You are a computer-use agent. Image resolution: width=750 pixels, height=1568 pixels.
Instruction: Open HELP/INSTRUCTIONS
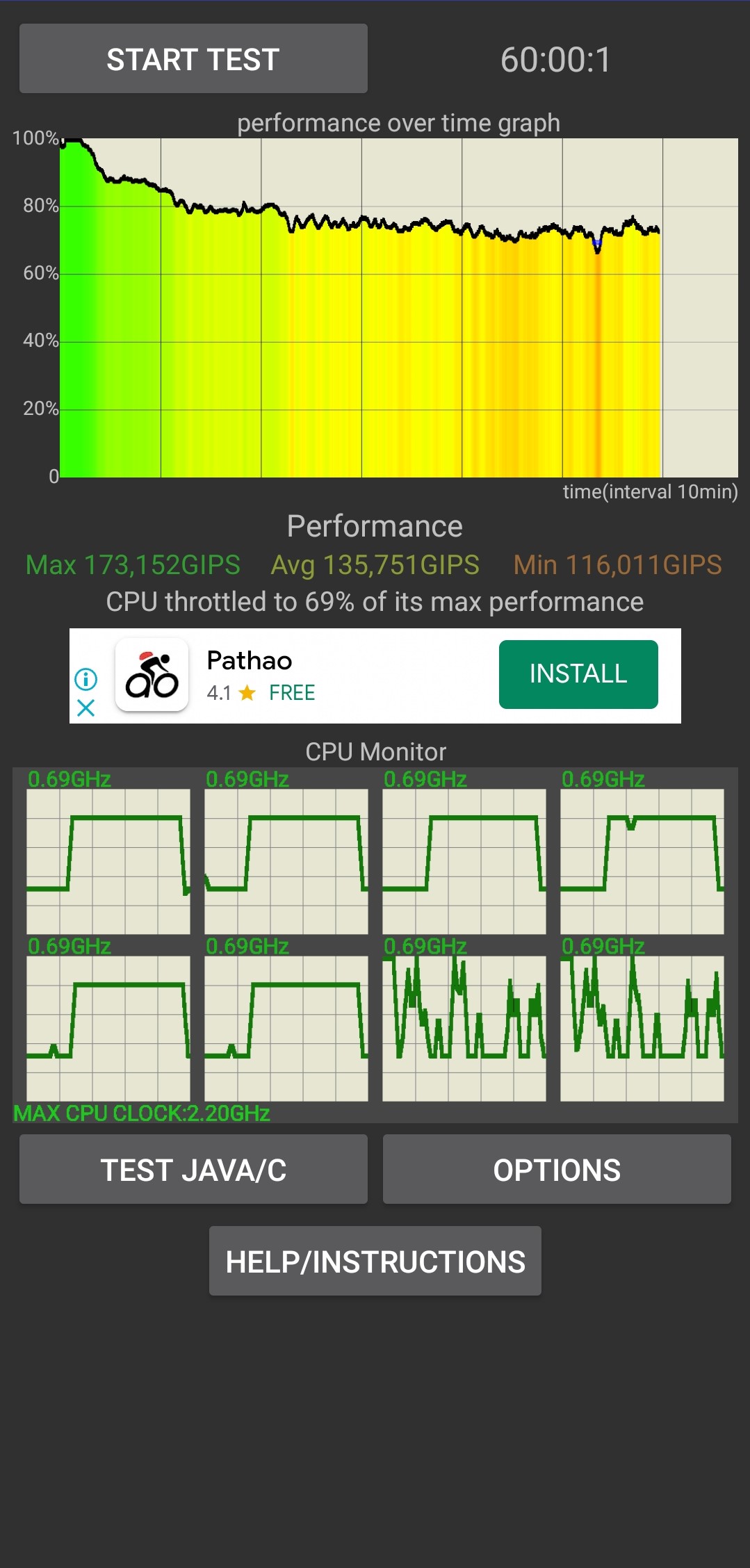pos(375,1261)
